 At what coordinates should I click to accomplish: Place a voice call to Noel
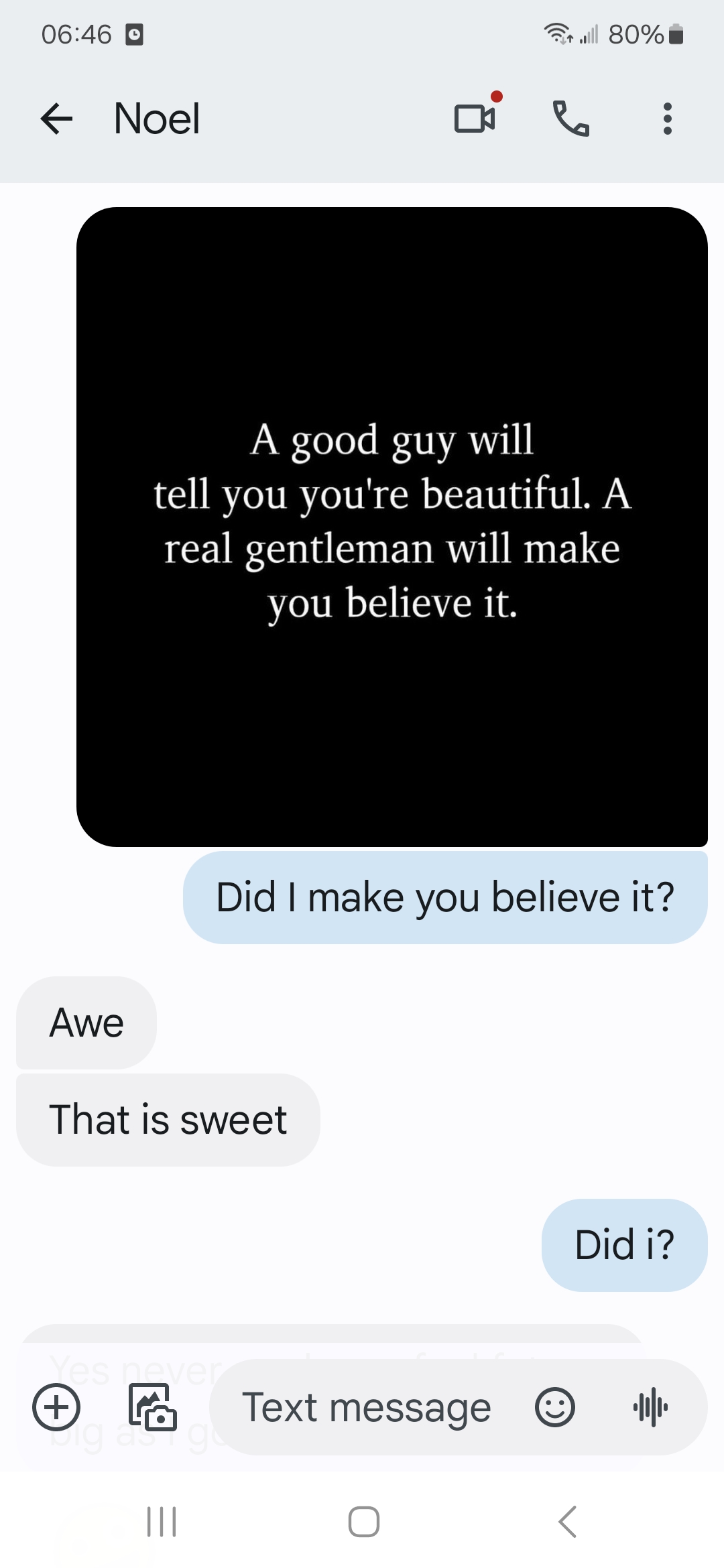[570, 119]
